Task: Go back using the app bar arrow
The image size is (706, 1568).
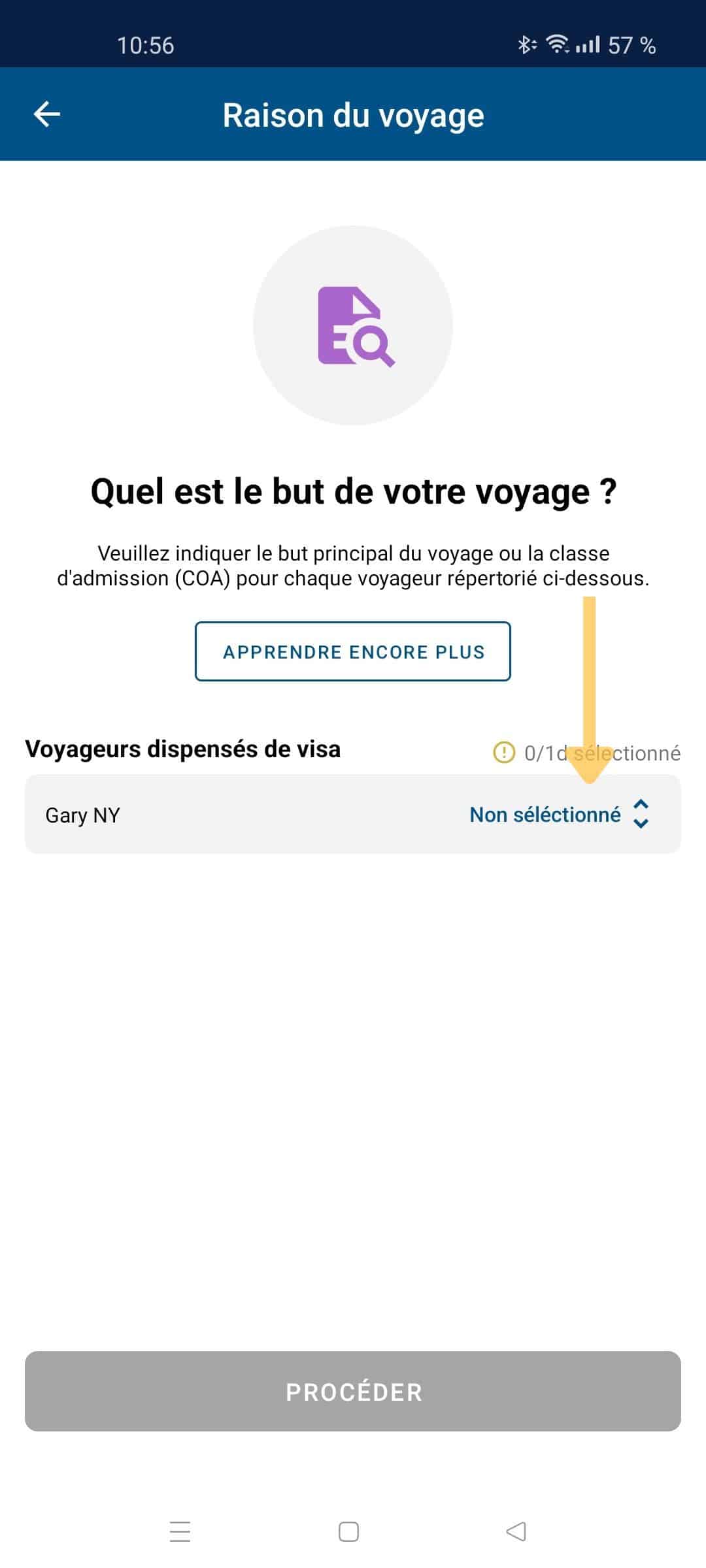Action: [46, 114]
